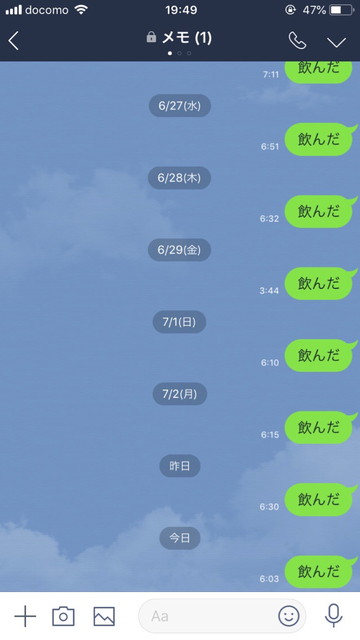Open the photo gallery picker
Viewport: 360px width, 640px height.
[104, 616]
